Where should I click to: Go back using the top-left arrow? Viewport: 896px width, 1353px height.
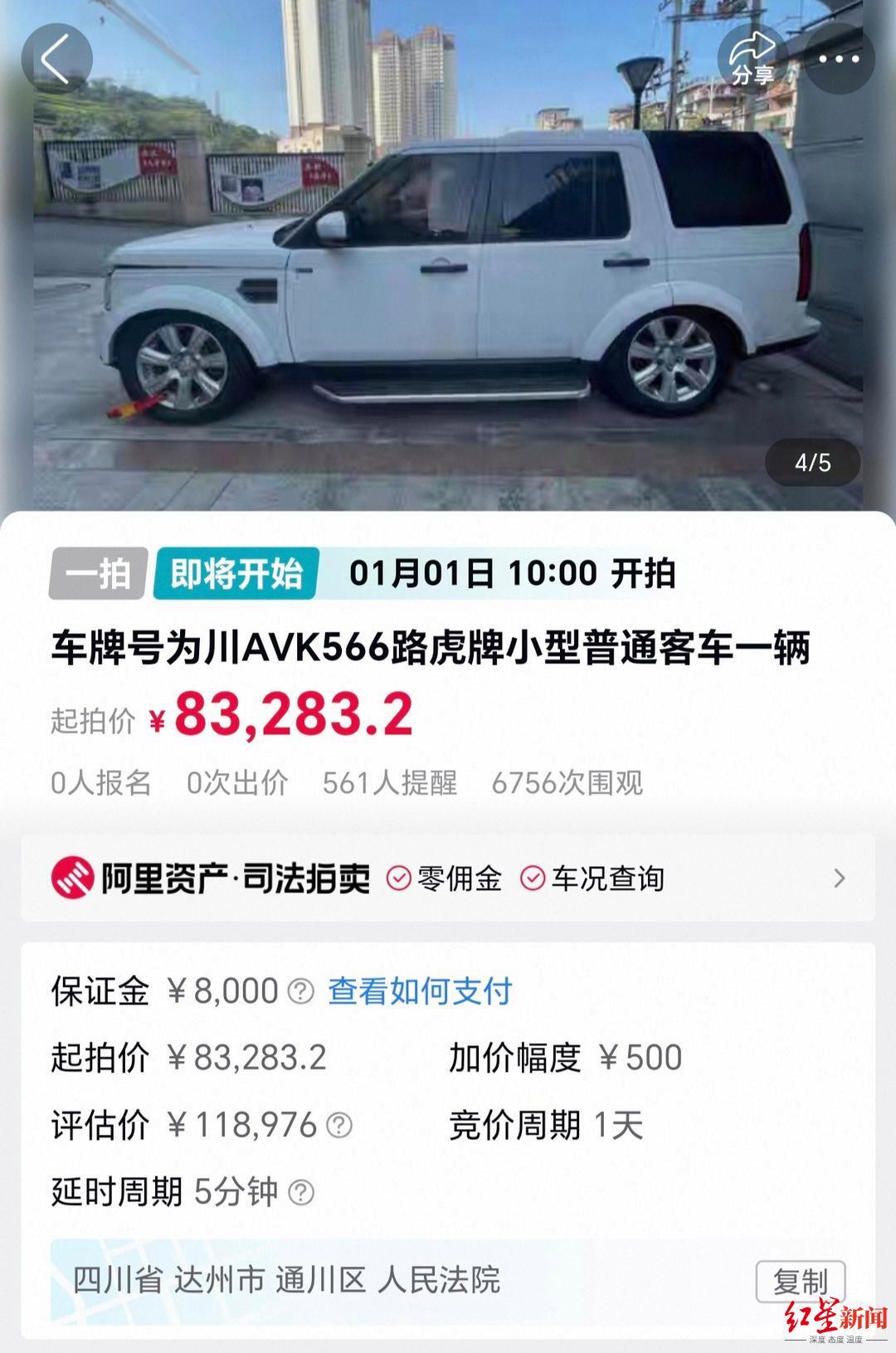56,59
